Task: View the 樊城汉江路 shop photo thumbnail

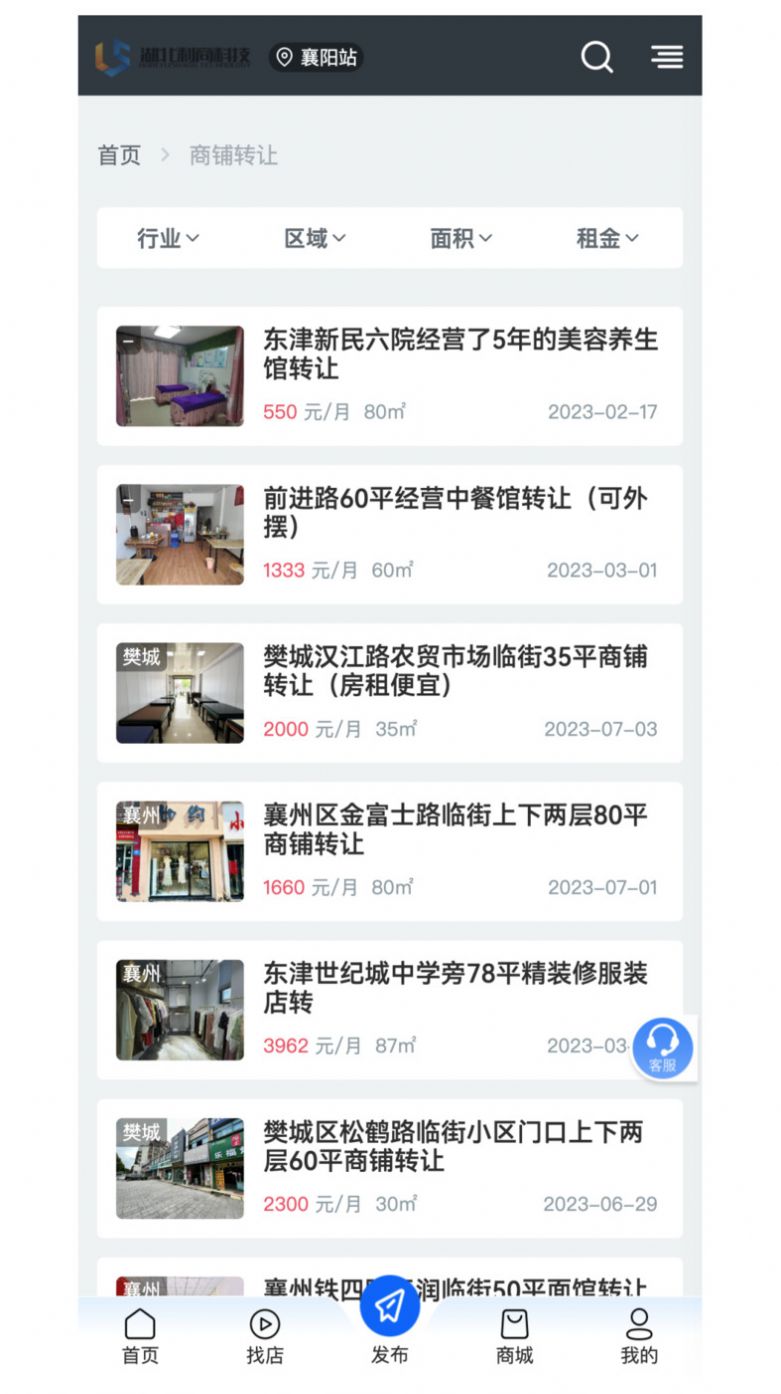Action: point(180,692)
